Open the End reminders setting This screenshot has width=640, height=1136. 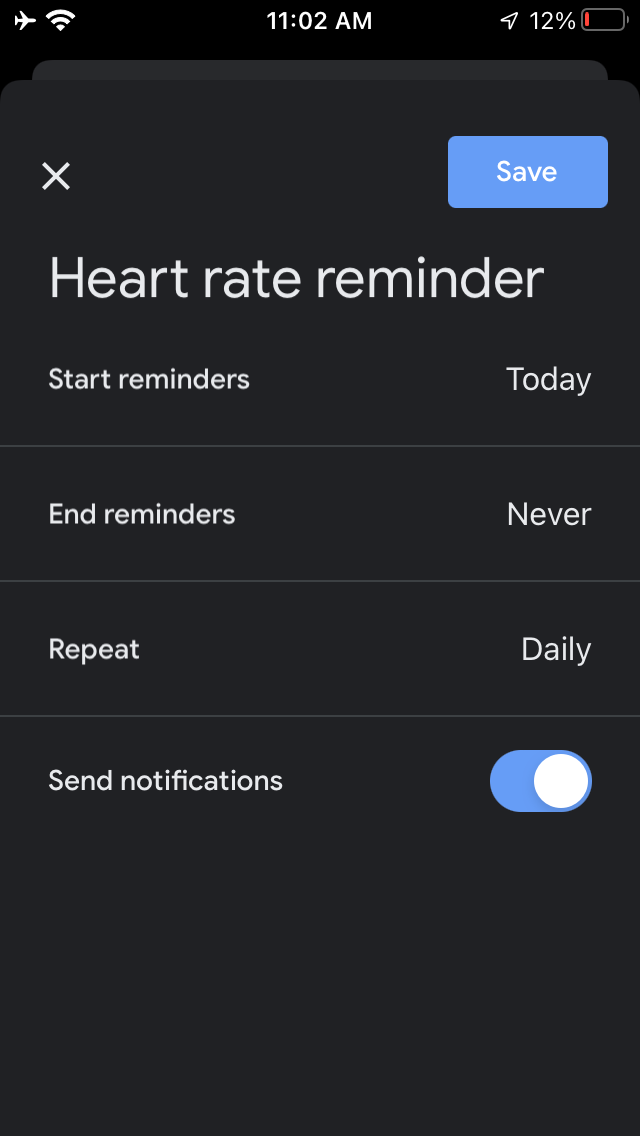pos(320,514)
